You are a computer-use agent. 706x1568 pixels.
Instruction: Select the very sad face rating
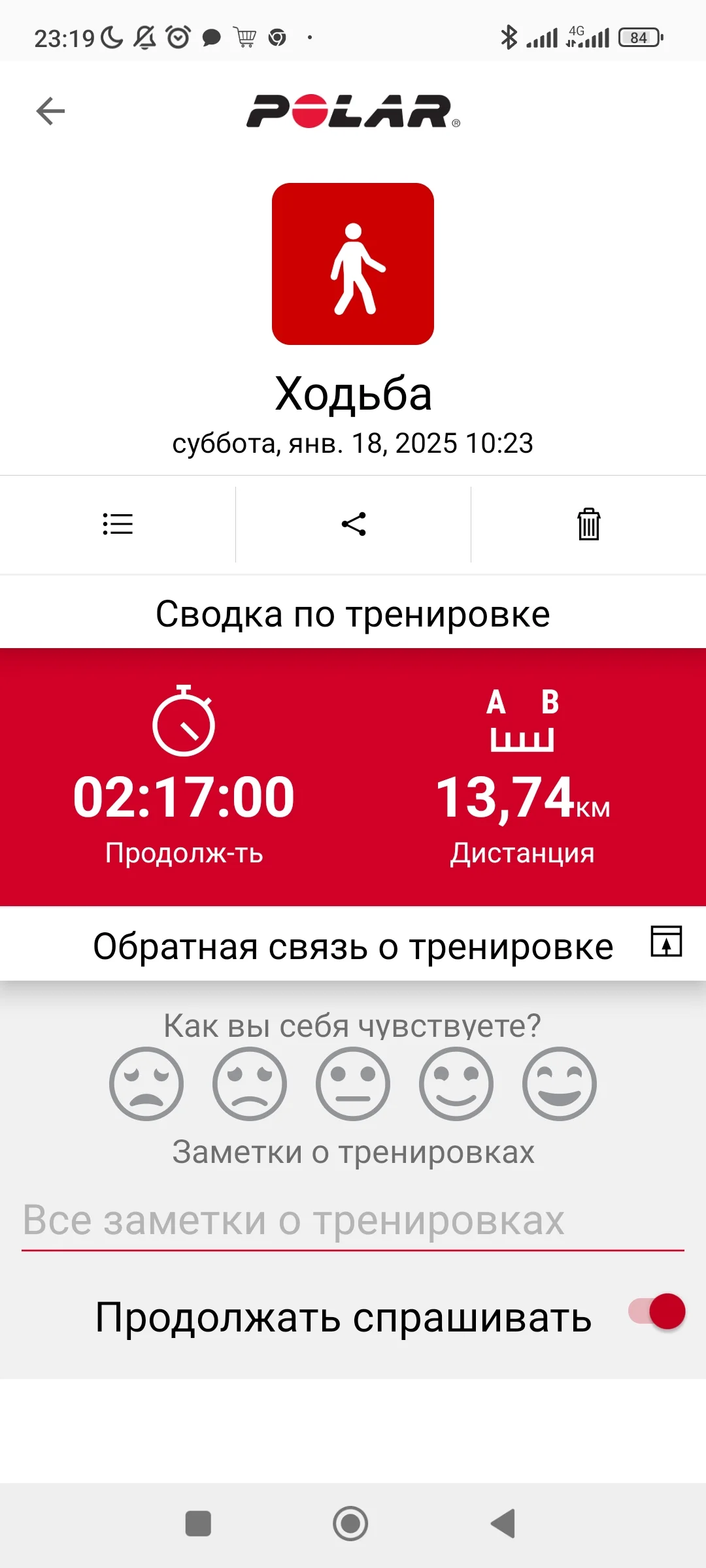pos(146,1084)
